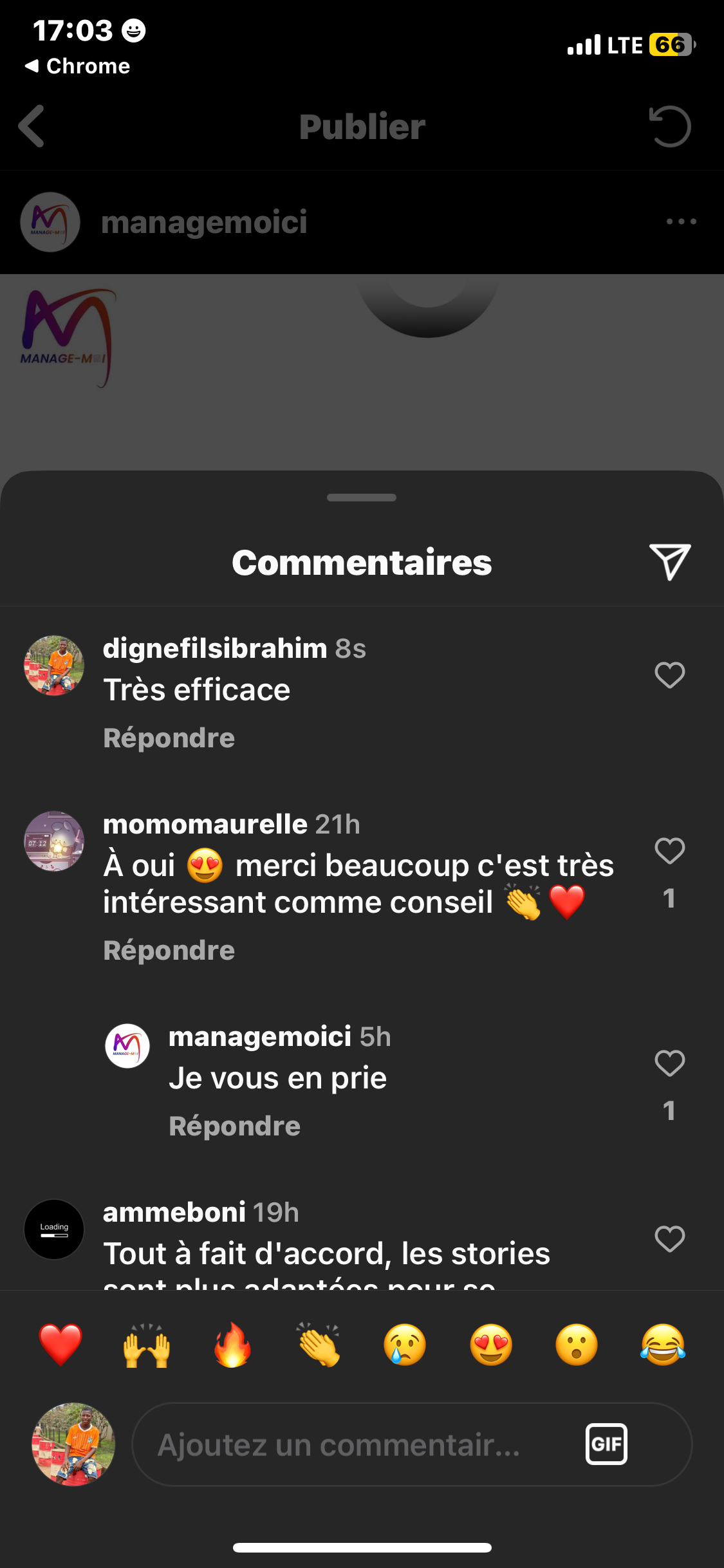Like managemoici's reply "Je vous en prie"
This screenshot has width=724, height=1568.
click(x=669, y=1063)
